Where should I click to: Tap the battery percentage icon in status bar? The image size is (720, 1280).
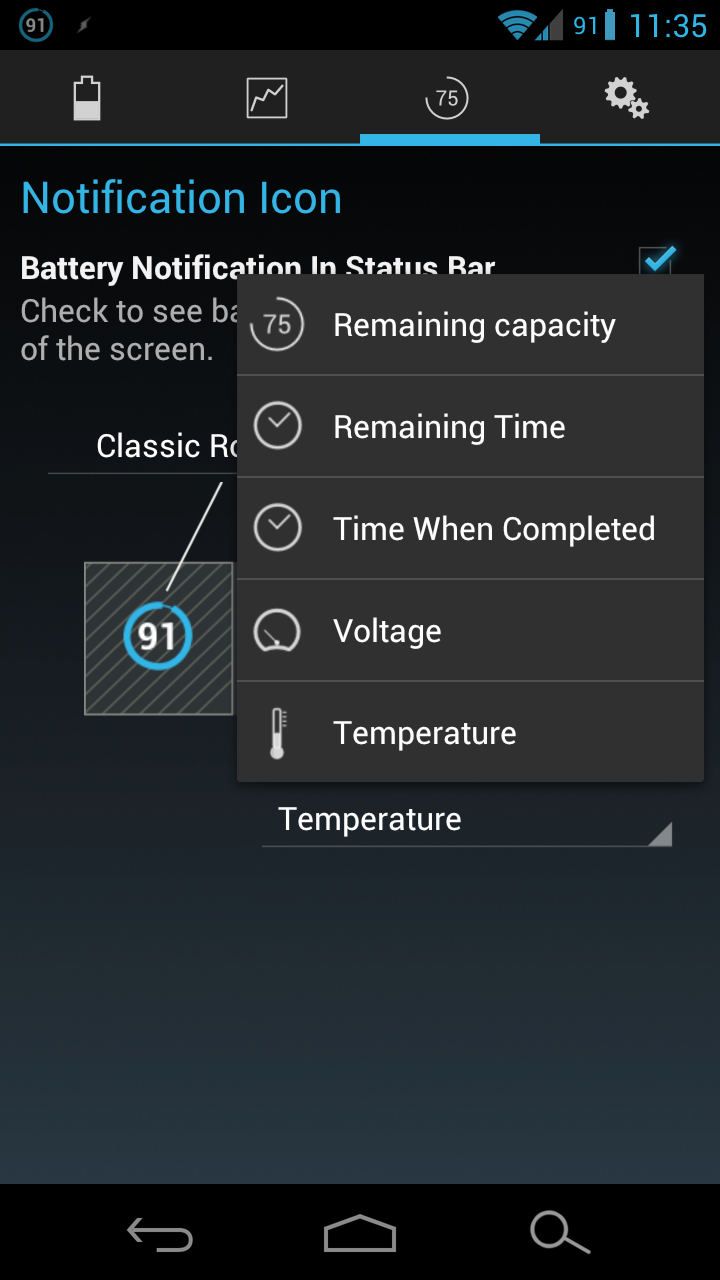[33, 24]
